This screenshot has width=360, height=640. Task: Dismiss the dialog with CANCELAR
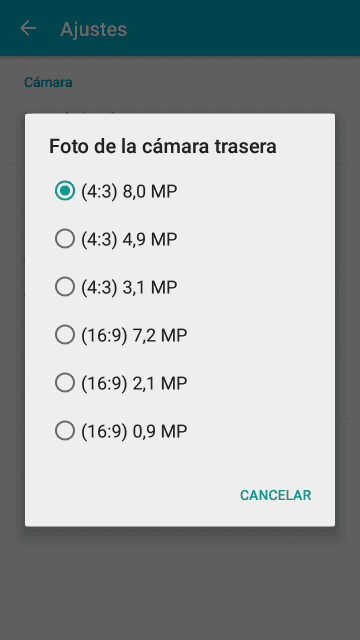[x=276, y=495]
